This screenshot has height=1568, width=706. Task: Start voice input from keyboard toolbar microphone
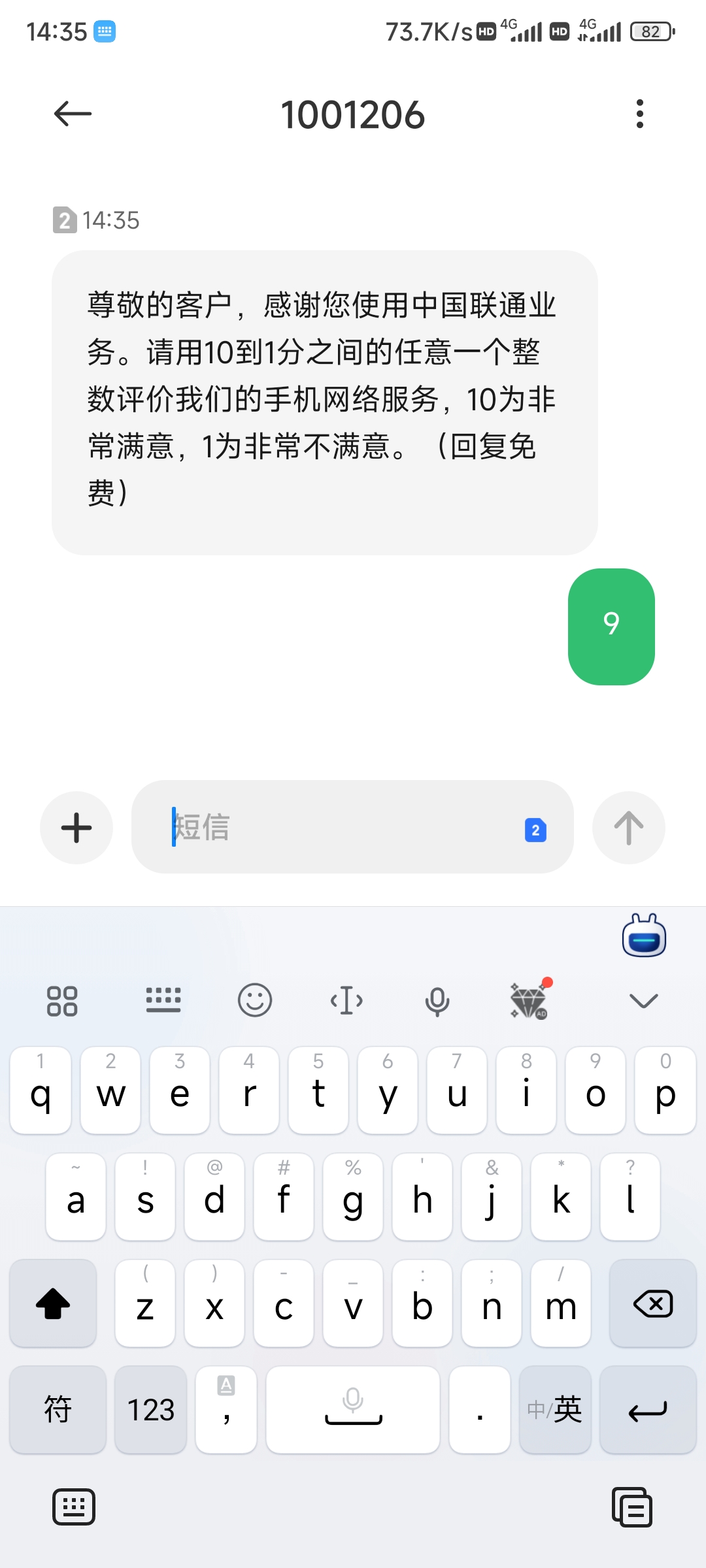click(x=437, y=1002)
